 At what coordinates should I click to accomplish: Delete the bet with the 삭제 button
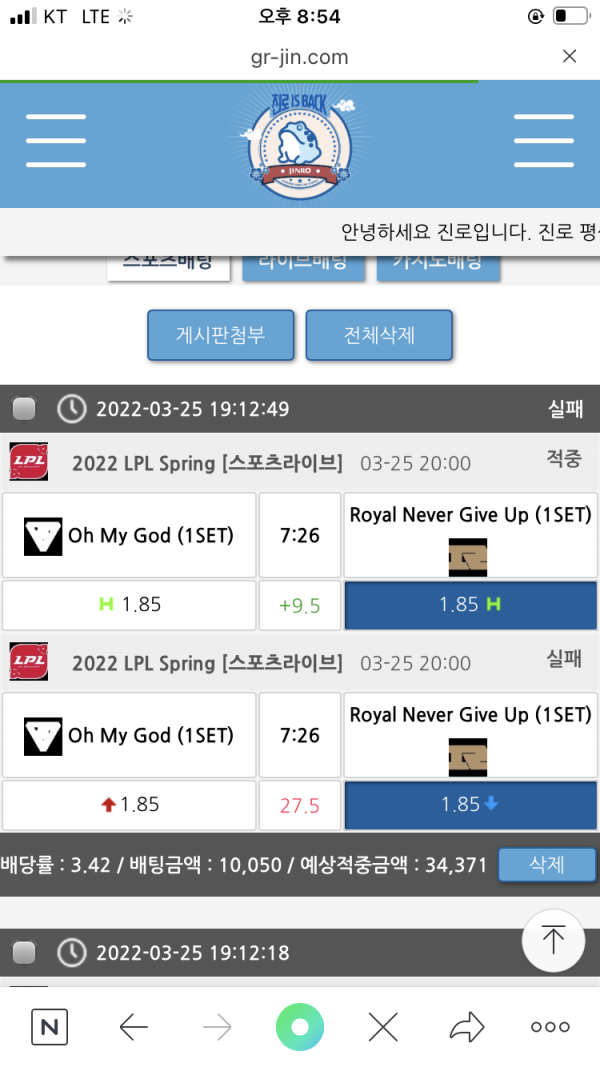click(x=546, y=864)
